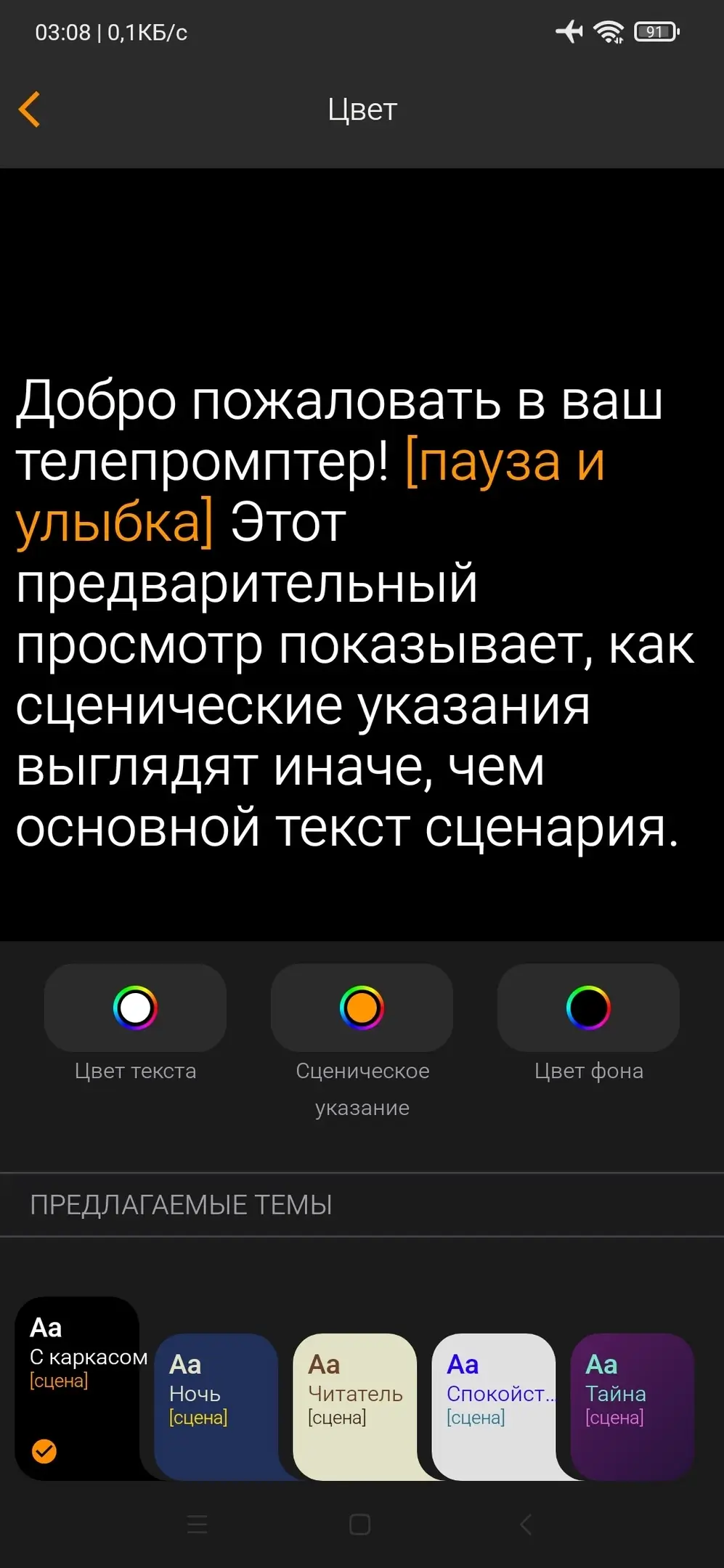This screenshot has height=1568, width=724.
Task: Open recent apps from navigation bar
Action: tap(198, 1524)
